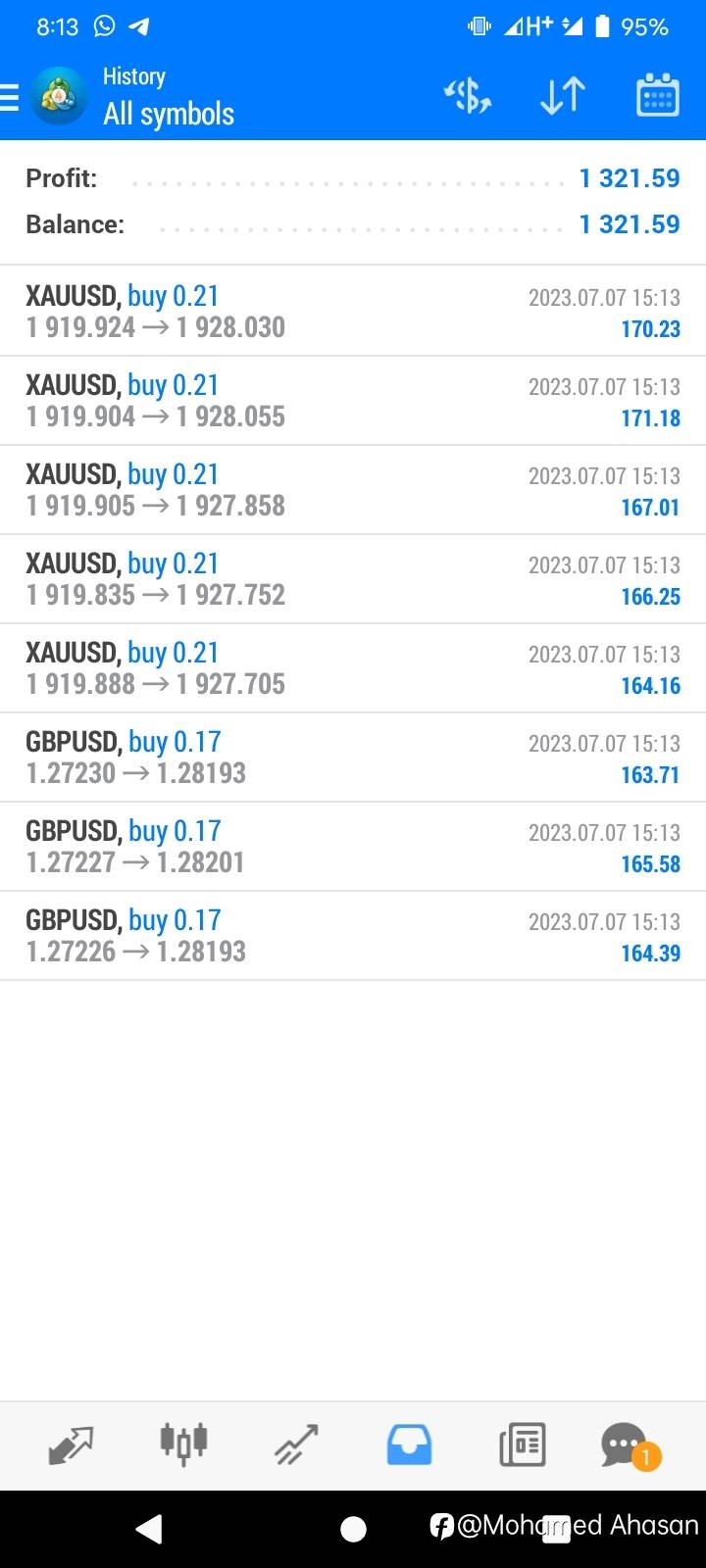Switch to the Trade trend-line tab

[x=296, y=1445]
